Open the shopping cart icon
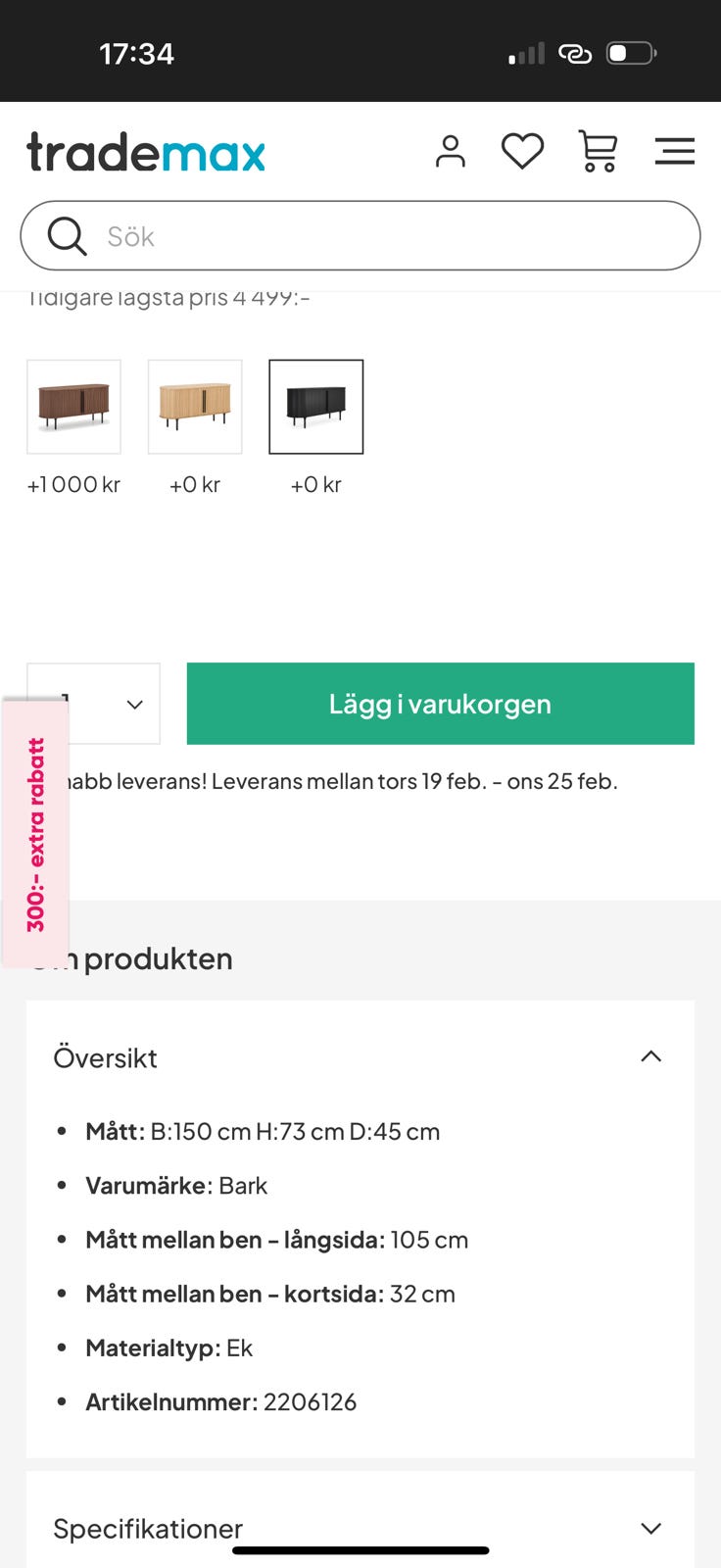This screenshot has width=721, height=1568. pyautogui.click(x=599, y=151)
